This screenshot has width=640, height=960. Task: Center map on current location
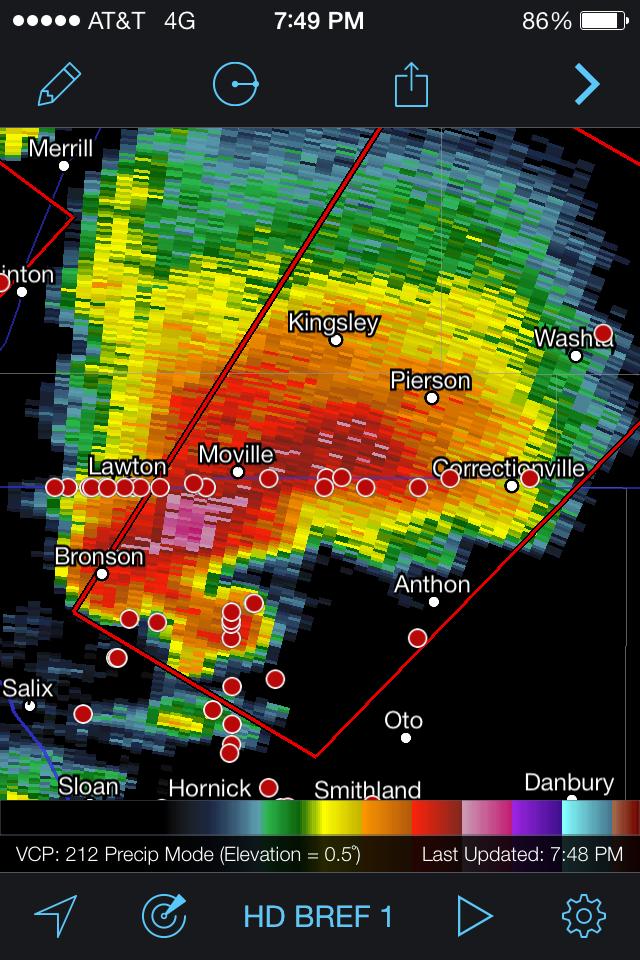point(56,915)
